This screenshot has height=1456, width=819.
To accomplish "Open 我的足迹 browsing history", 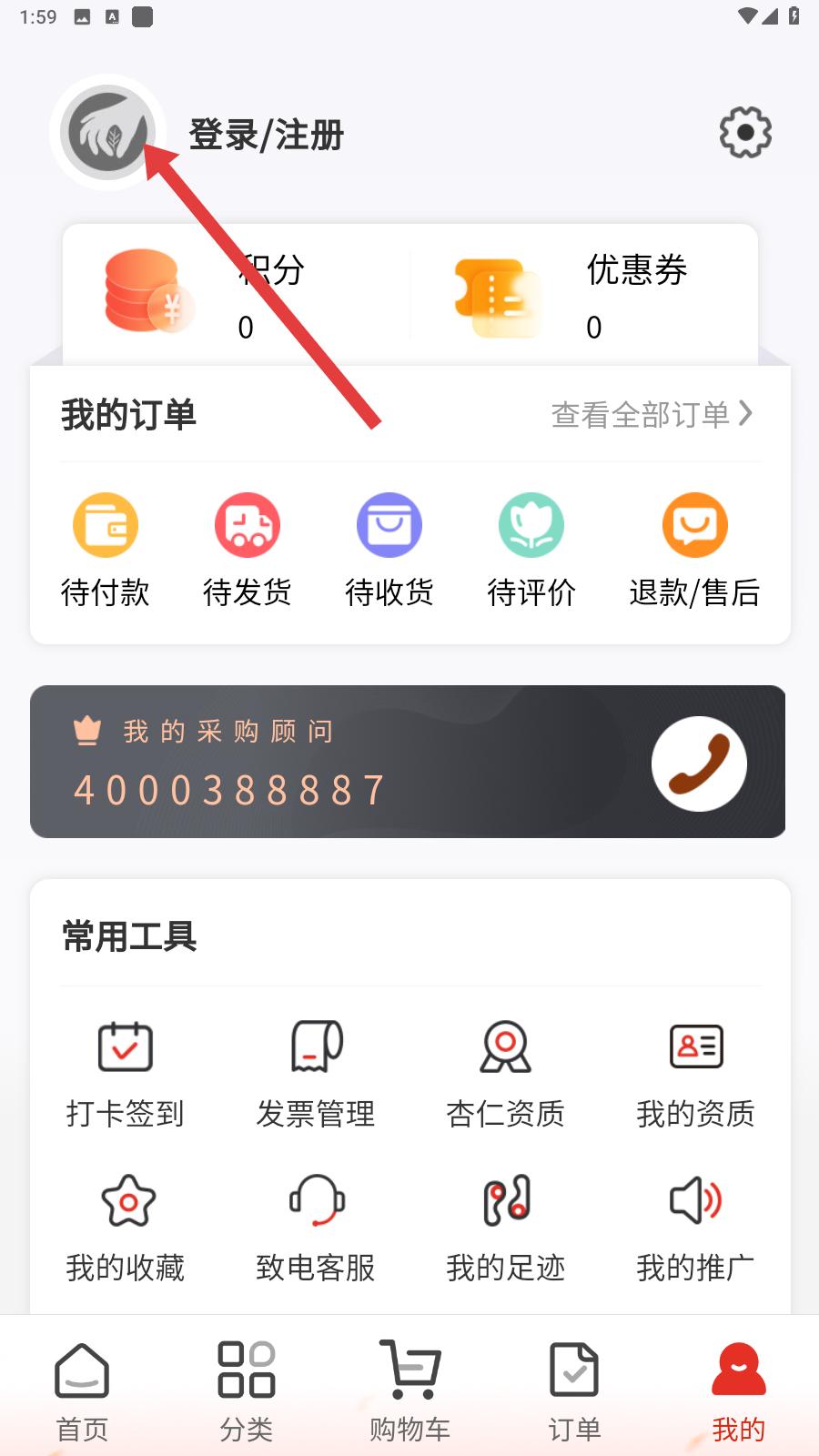I will (x=506, y=1228).
